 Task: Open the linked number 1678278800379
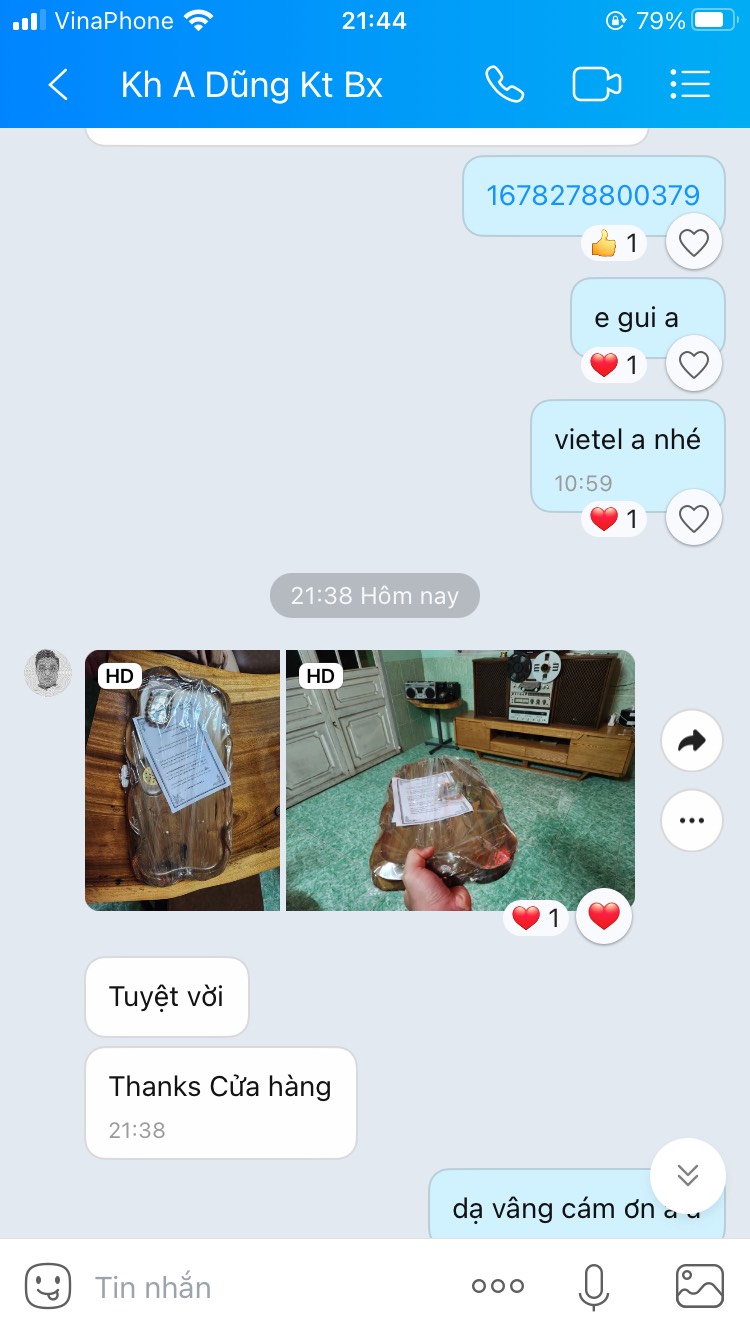[592, 195]
